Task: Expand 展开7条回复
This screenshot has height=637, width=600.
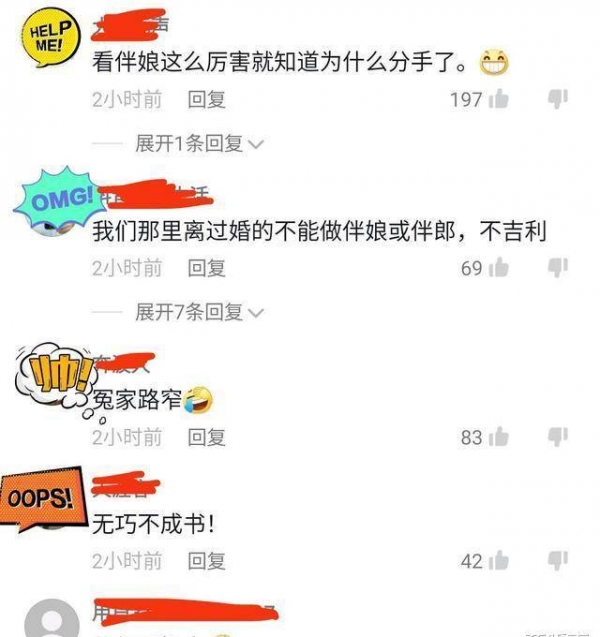Action: (198, 312)
